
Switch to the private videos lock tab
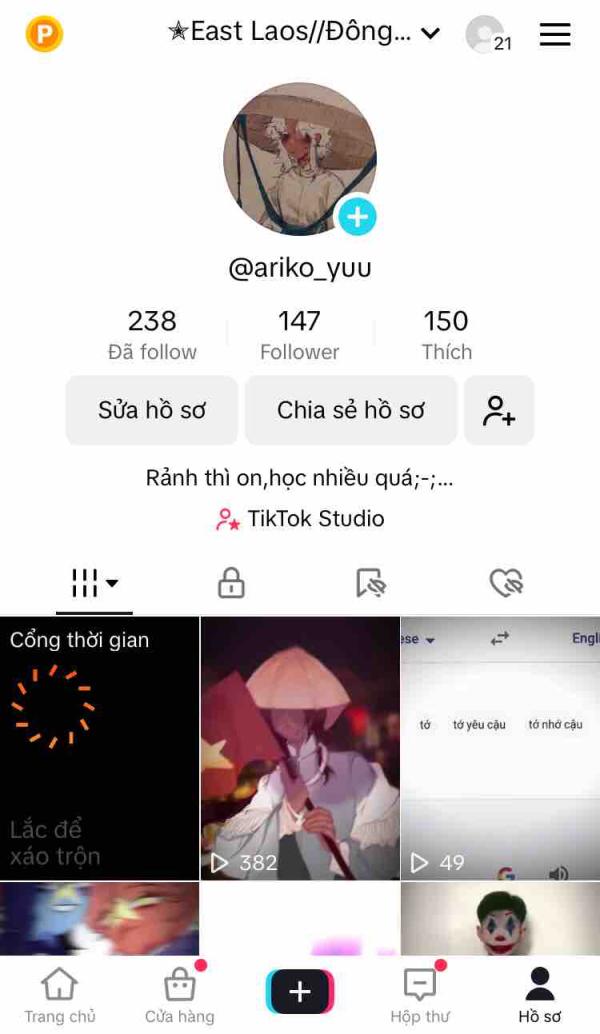(x=231, y=583)
